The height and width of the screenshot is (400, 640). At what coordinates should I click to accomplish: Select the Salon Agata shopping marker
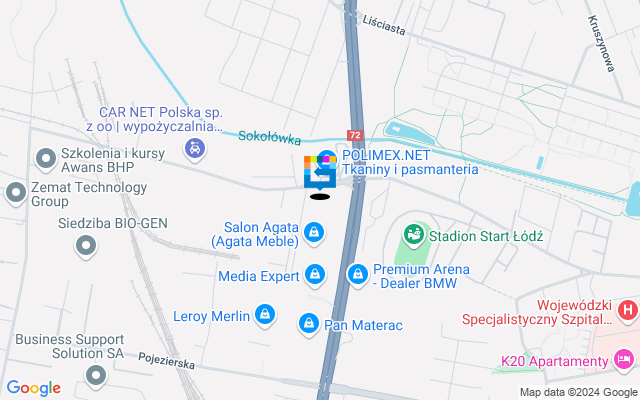[314, 234]
